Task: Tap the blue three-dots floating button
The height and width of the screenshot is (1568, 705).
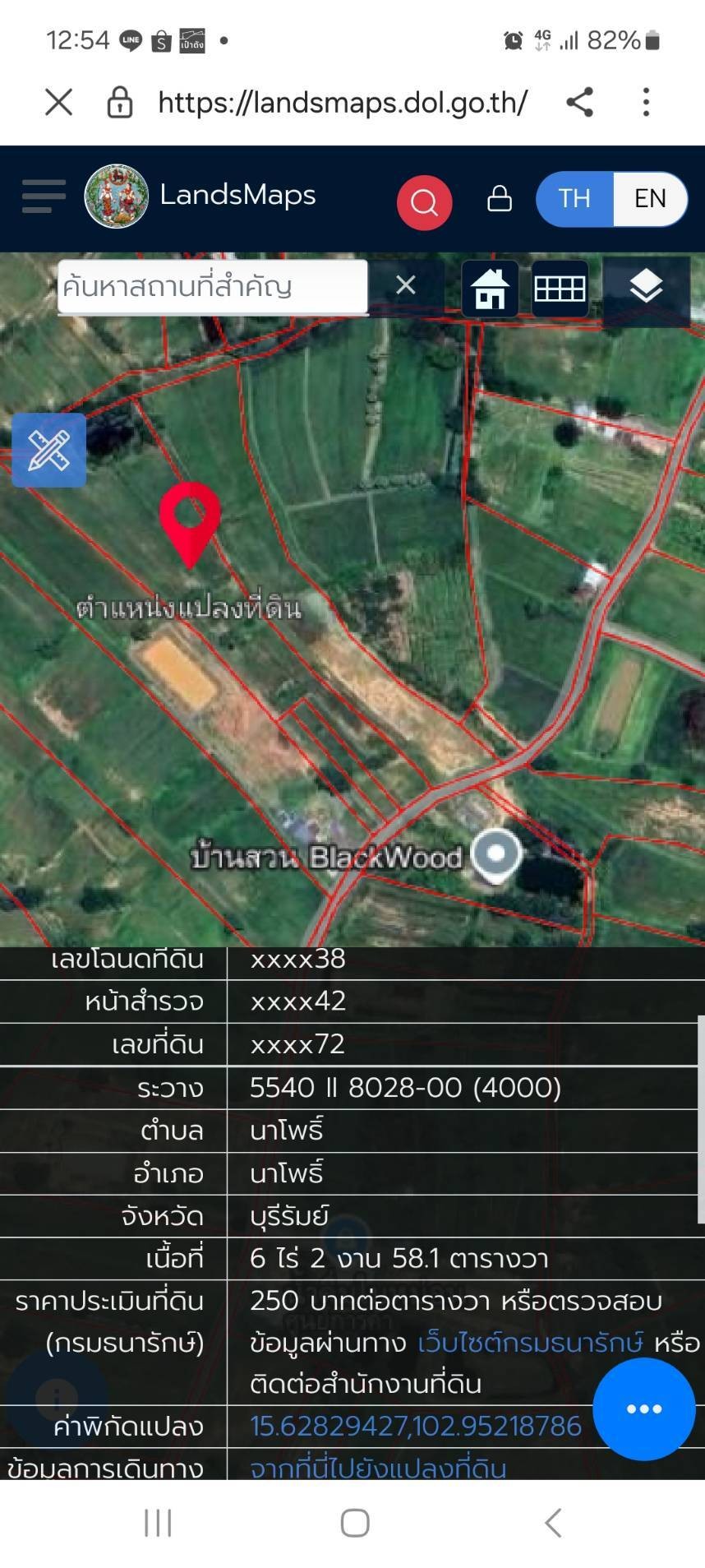Action: (x=644, y=1409)
